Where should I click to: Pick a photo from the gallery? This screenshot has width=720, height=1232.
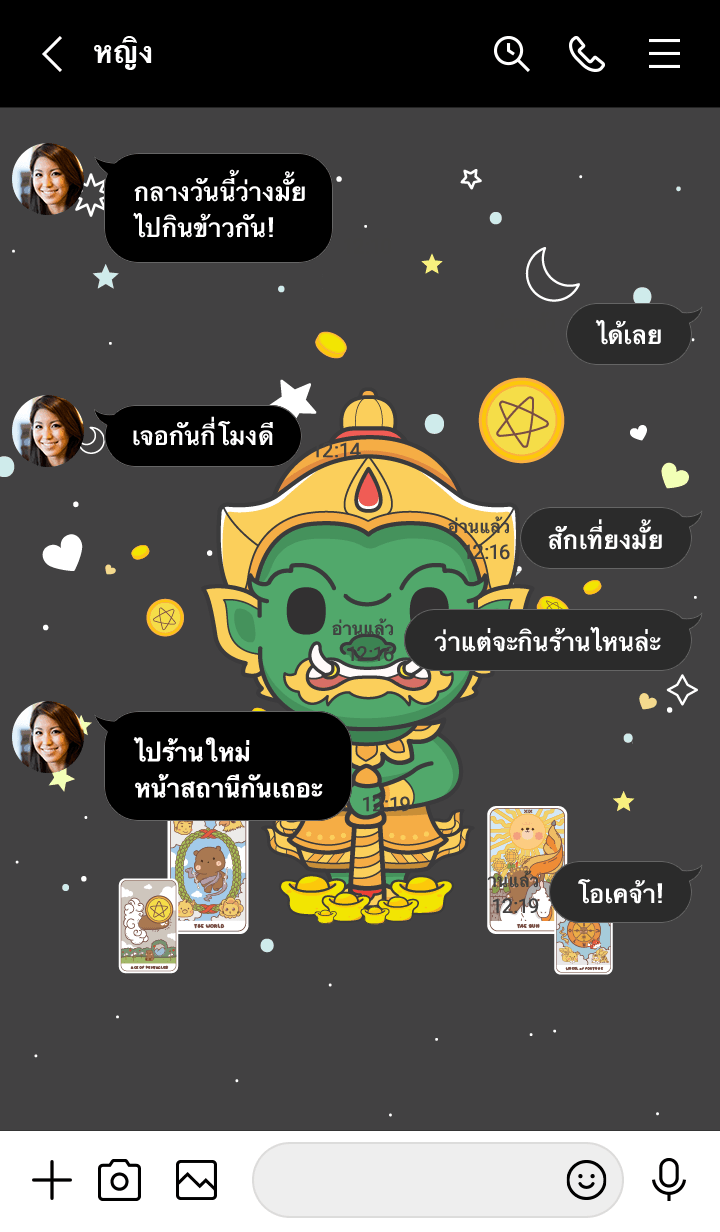196,1181
